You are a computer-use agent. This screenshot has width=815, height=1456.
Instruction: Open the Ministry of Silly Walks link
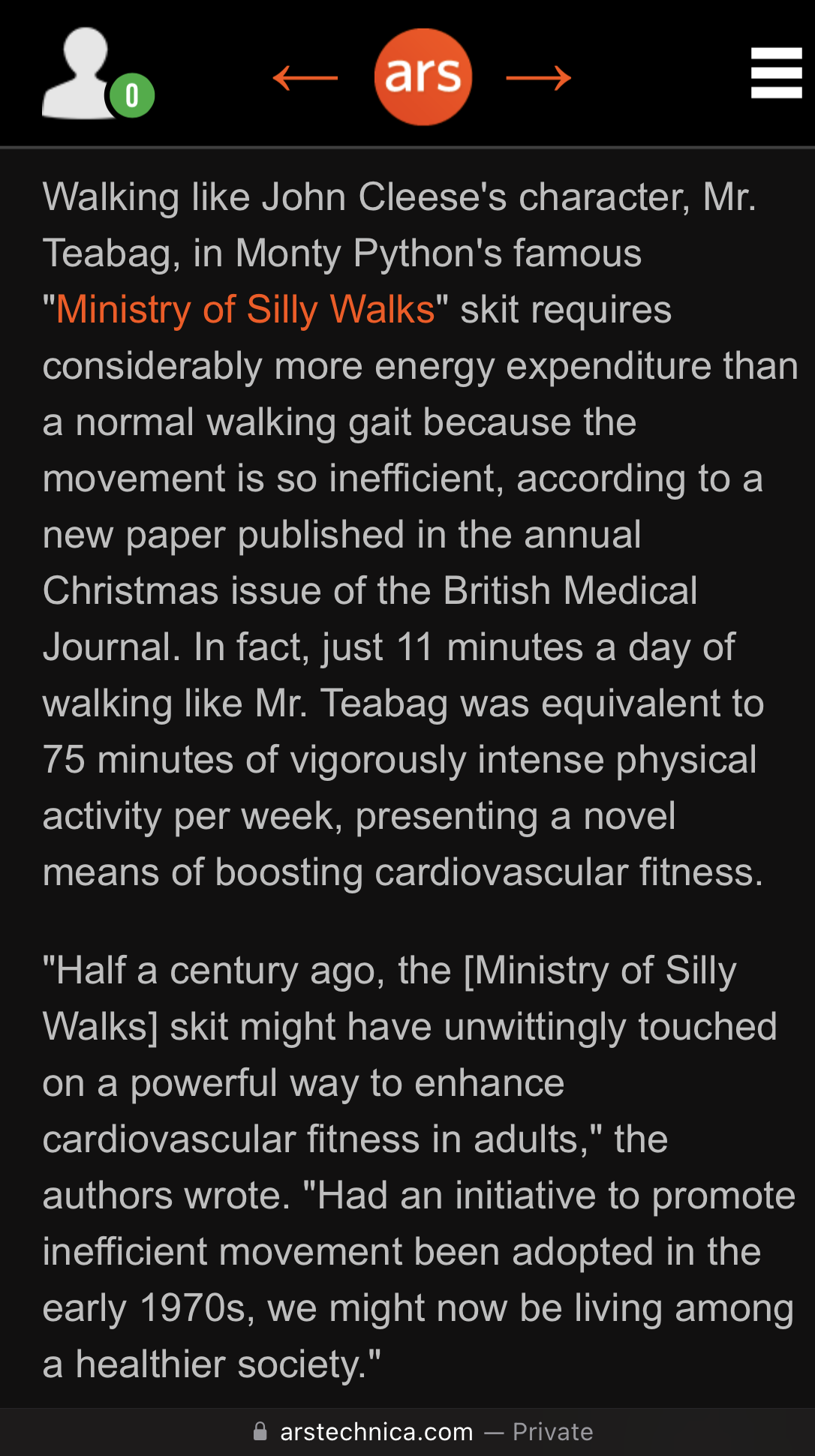click(245, 309)
